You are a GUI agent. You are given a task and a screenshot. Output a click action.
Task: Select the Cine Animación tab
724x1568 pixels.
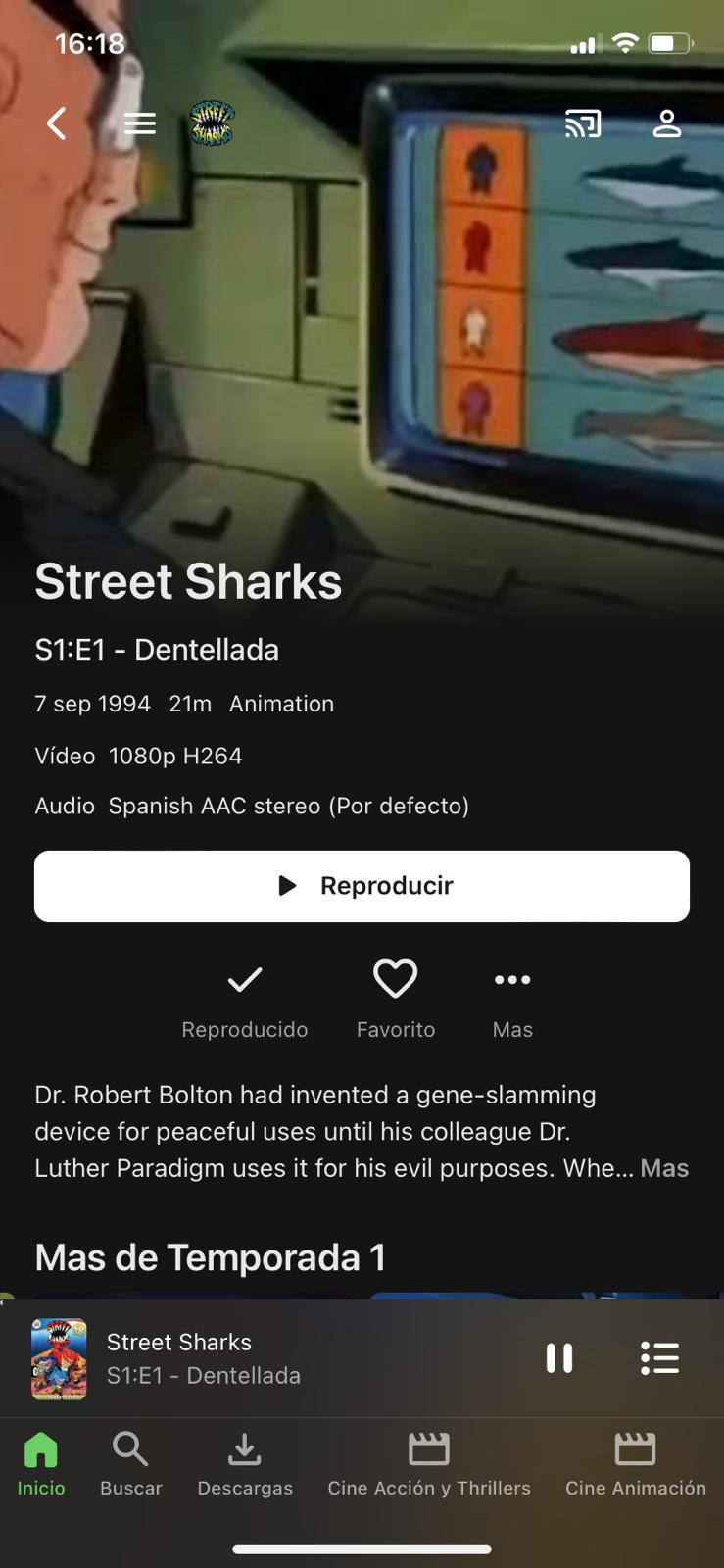pos(635,1464)
